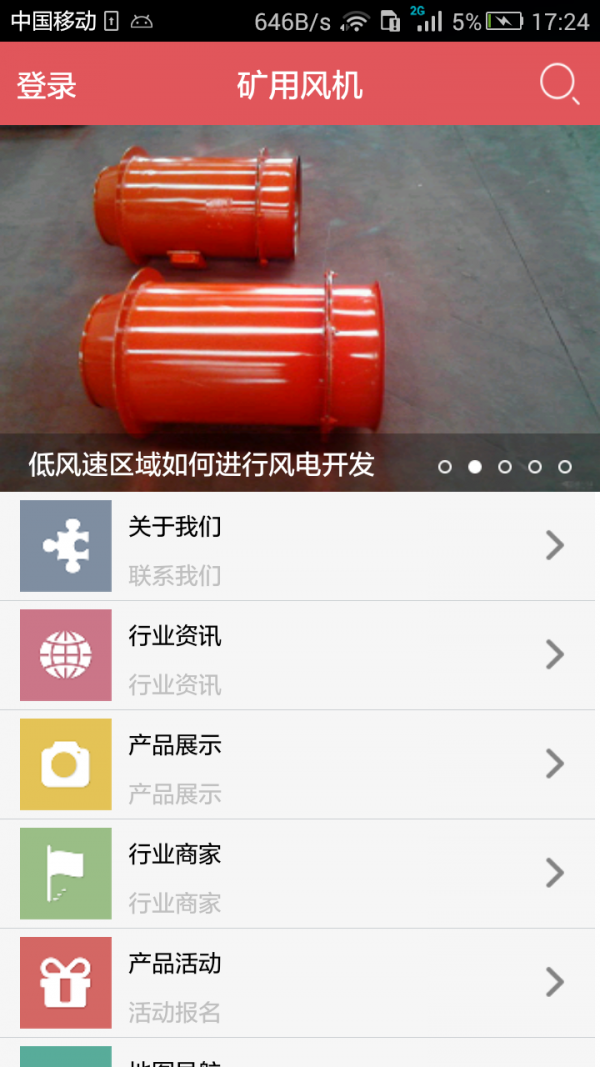Open the search icon in the top bar
Screen dimensions: 600x1067
(560, 85)
